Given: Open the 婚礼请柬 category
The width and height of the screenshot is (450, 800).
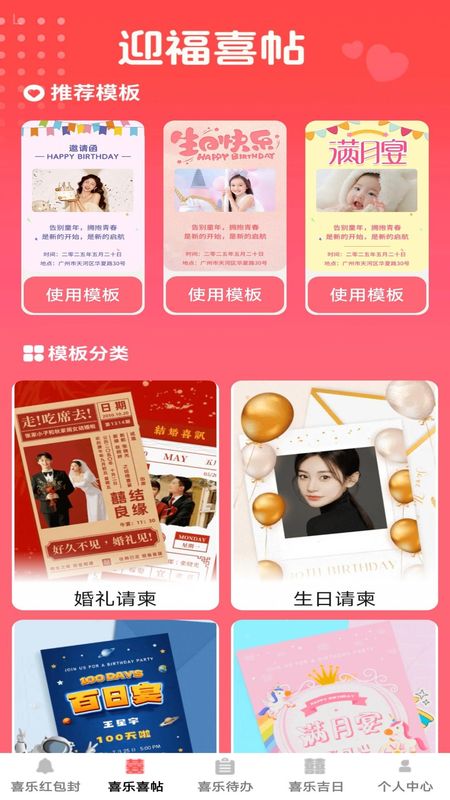Looking at the screenshot, I should 115,495.
